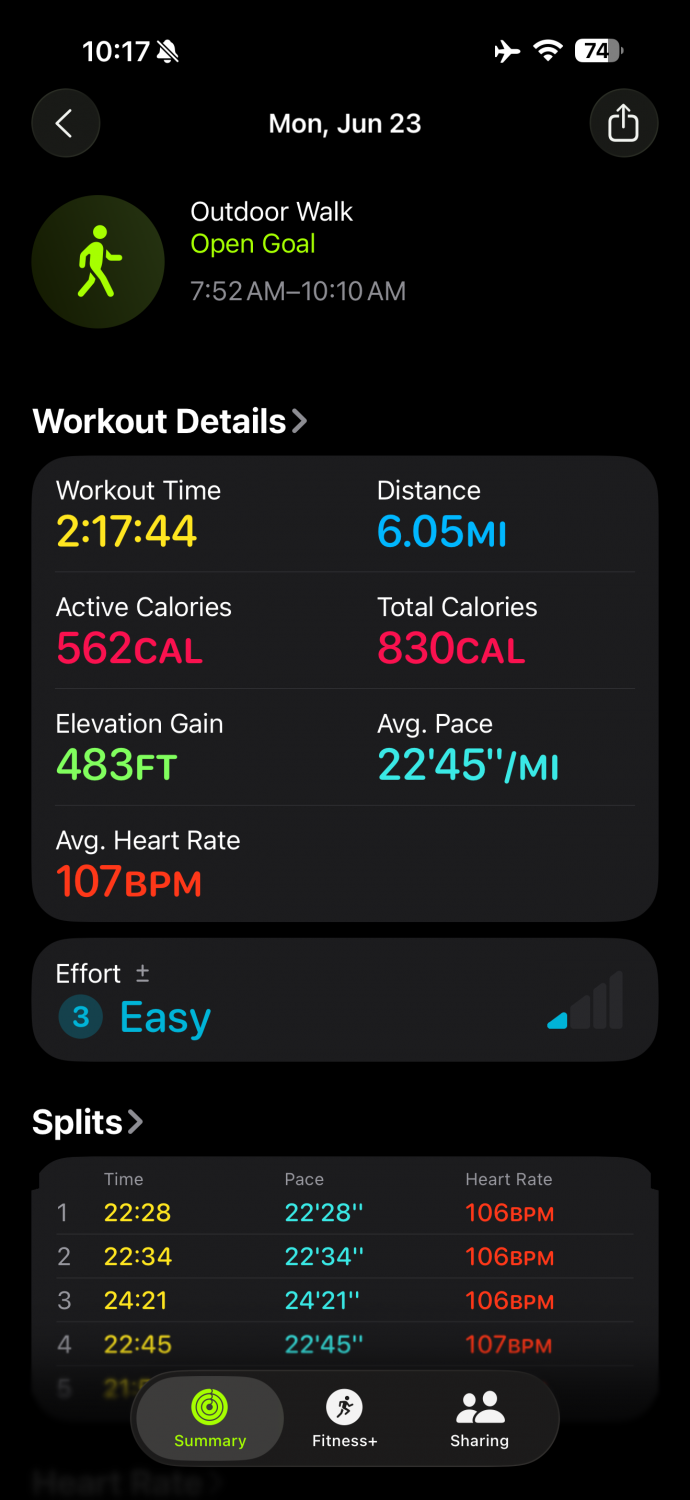The width and height of the screenshot is (690, 1500).
Task: Adjust the Effort rating card
Action: pos(345,1000)
